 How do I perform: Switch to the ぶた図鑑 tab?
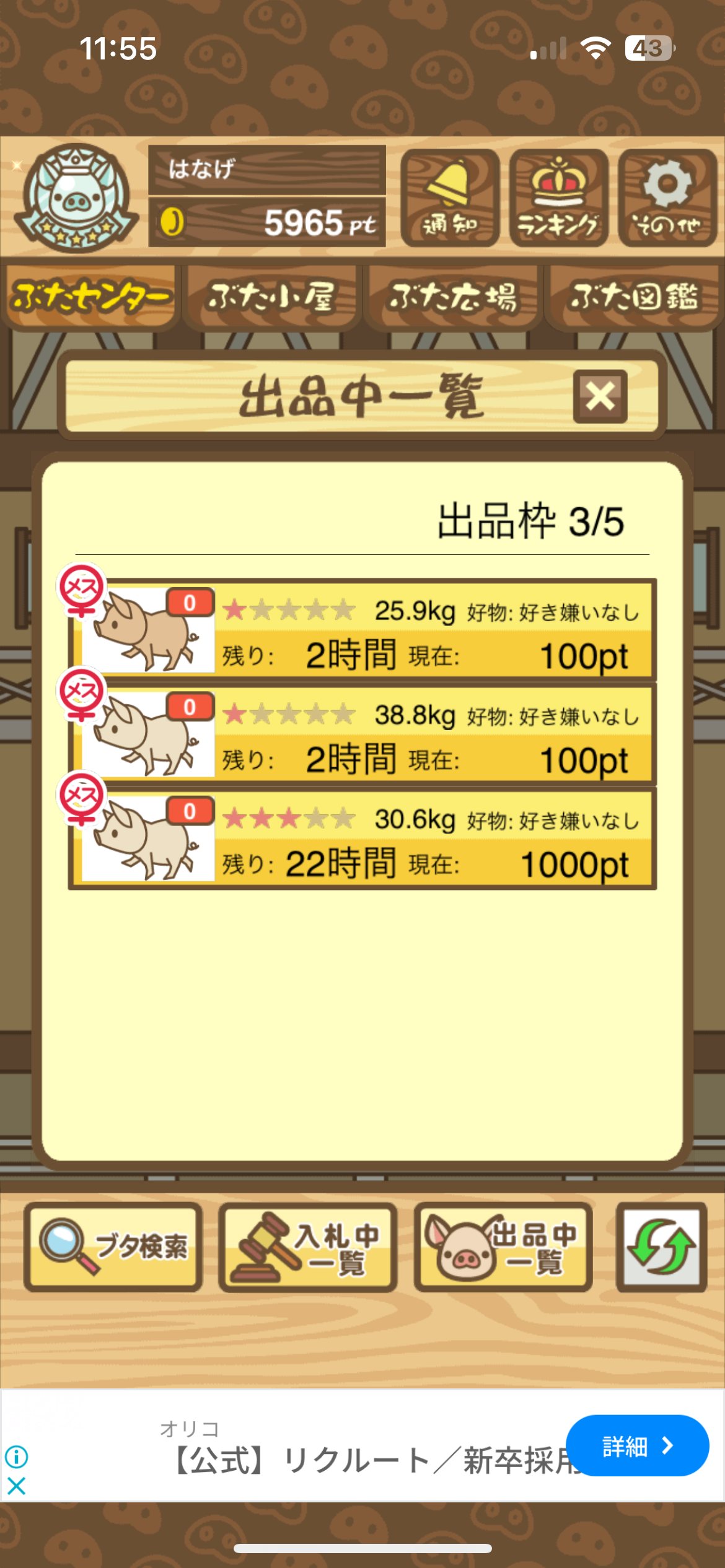point(634,297)
